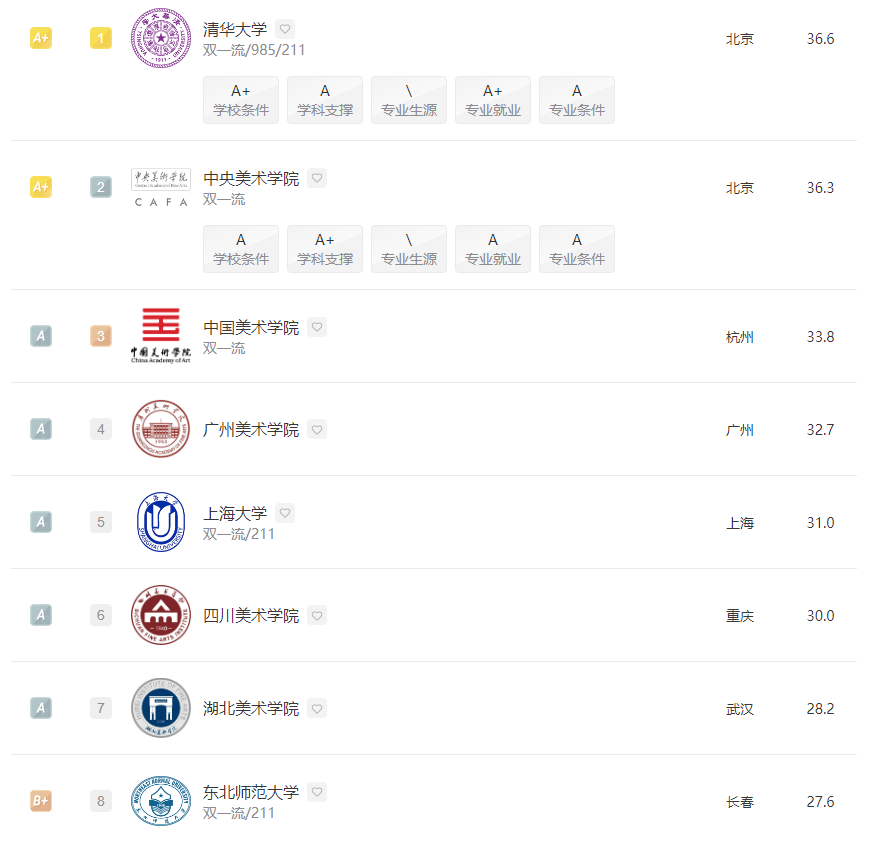This screenshot has width=870, height=844.
Task: Like 广州美术学院 via its heart icon
Action: 317,429
